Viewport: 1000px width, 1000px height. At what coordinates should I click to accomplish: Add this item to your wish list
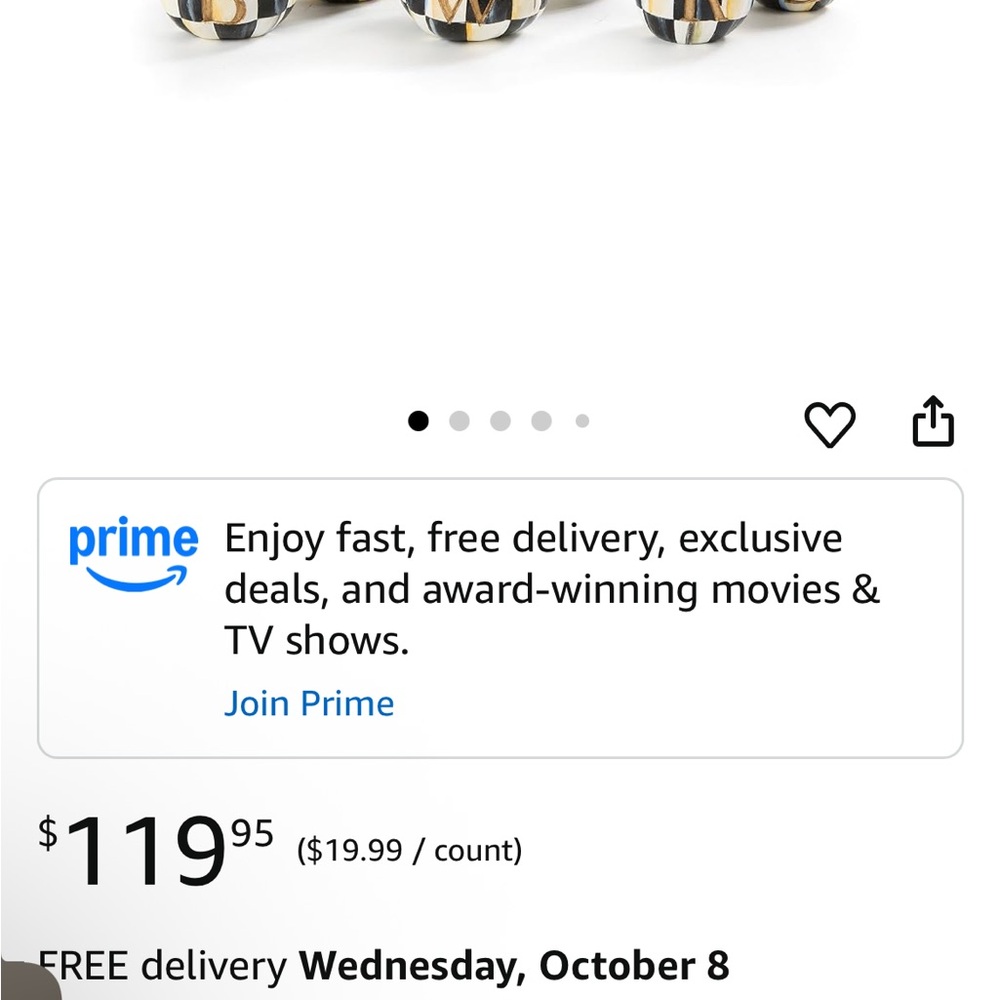pos(830,425)
